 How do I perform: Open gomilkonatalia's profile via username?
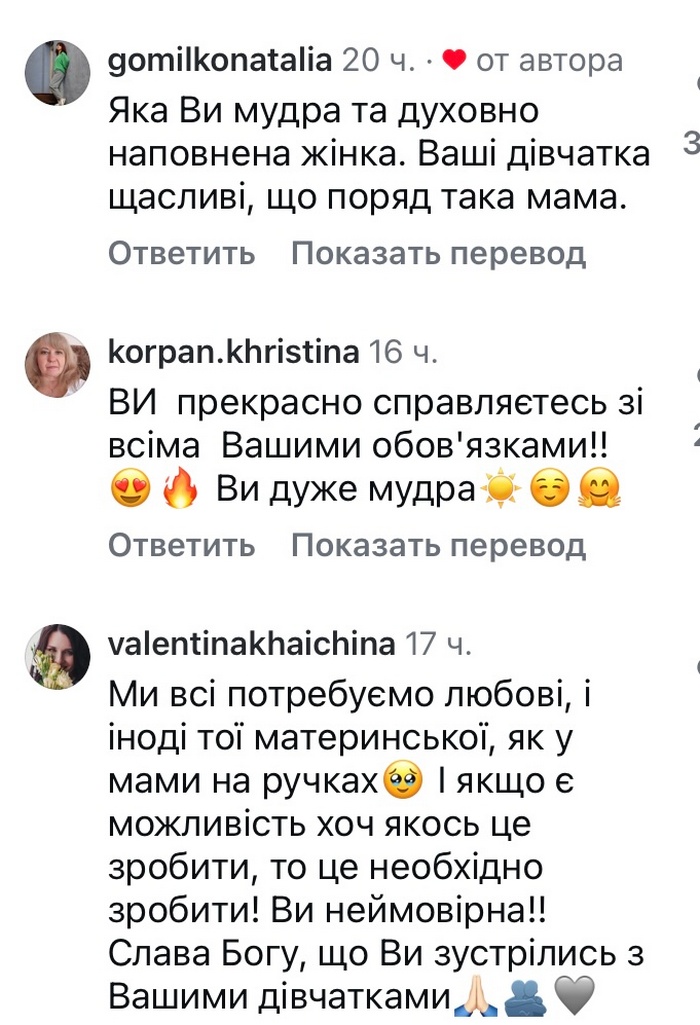[219, 60]
